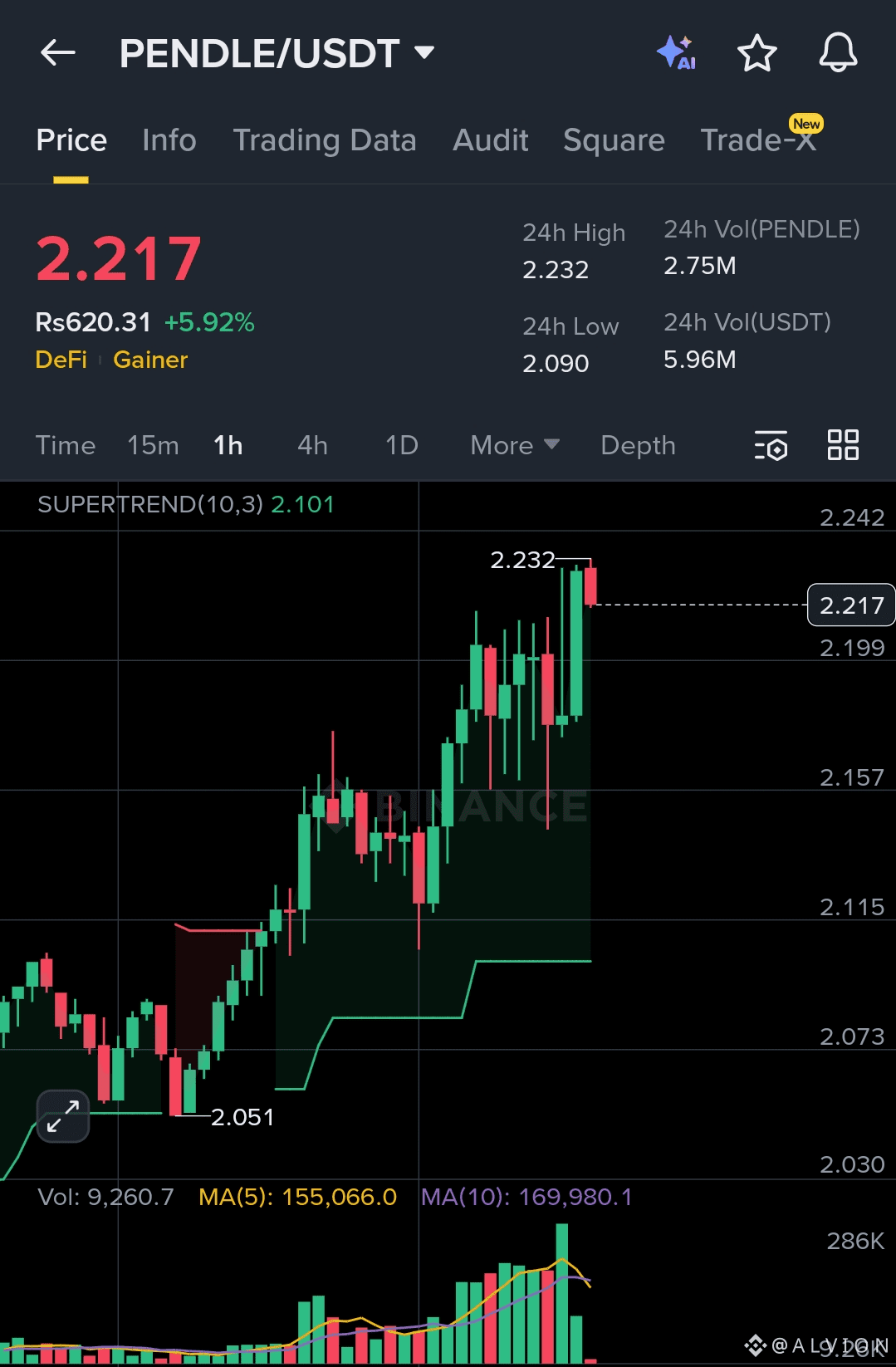Image resolution: width=896 pixels, height=1367 pixels.
Task: Open the AI assistant sparkle icon
Action: click(x=676, y=54)
